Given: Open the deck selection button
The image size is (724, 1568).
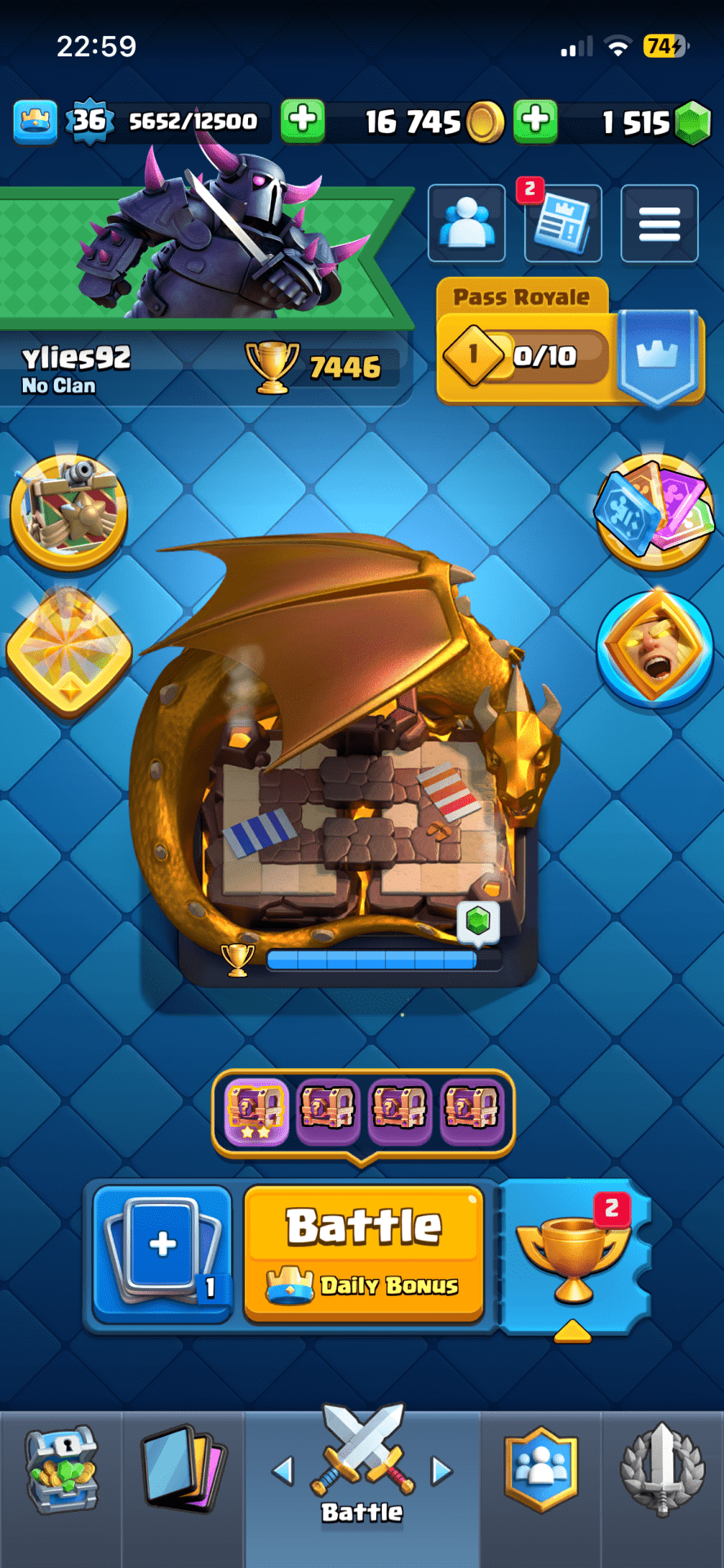Looking at the screenshot, I should 162,1253.
